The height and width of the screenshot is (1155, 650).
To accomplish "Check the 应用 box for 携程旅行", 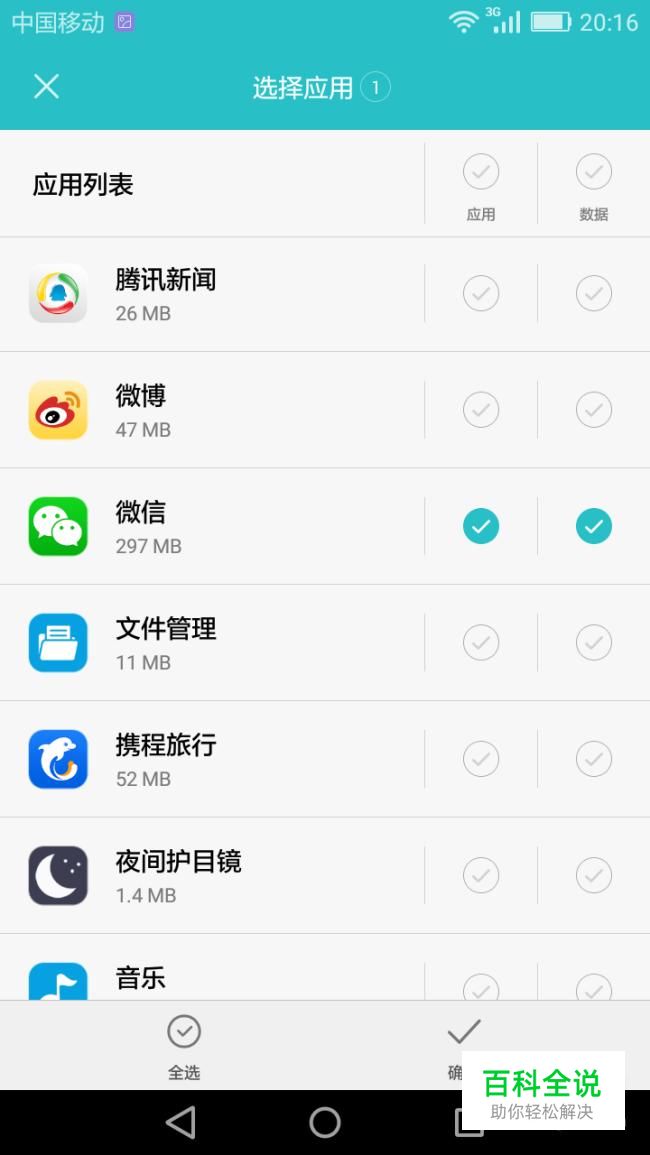I will click(480, 759).
